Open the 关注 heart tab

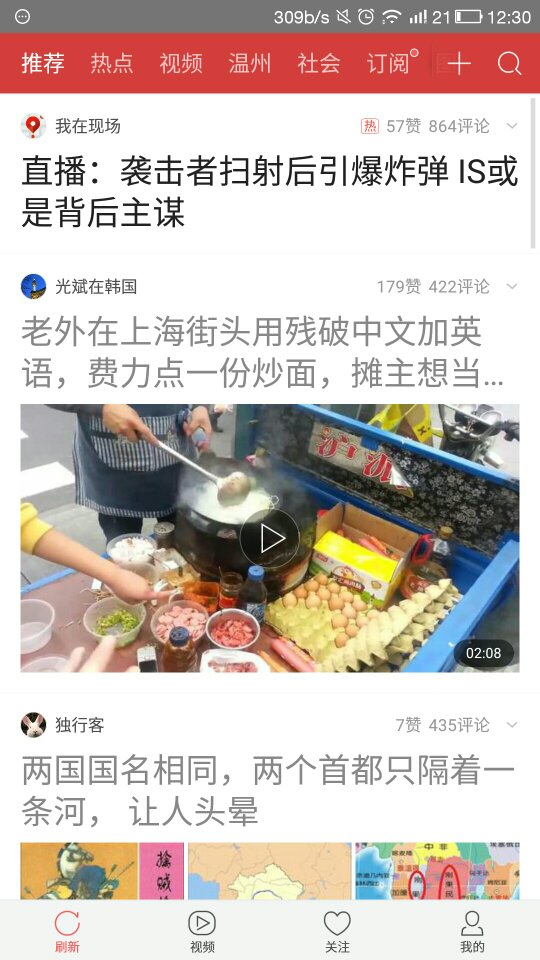pyautogui.click(x=337, y=931)
